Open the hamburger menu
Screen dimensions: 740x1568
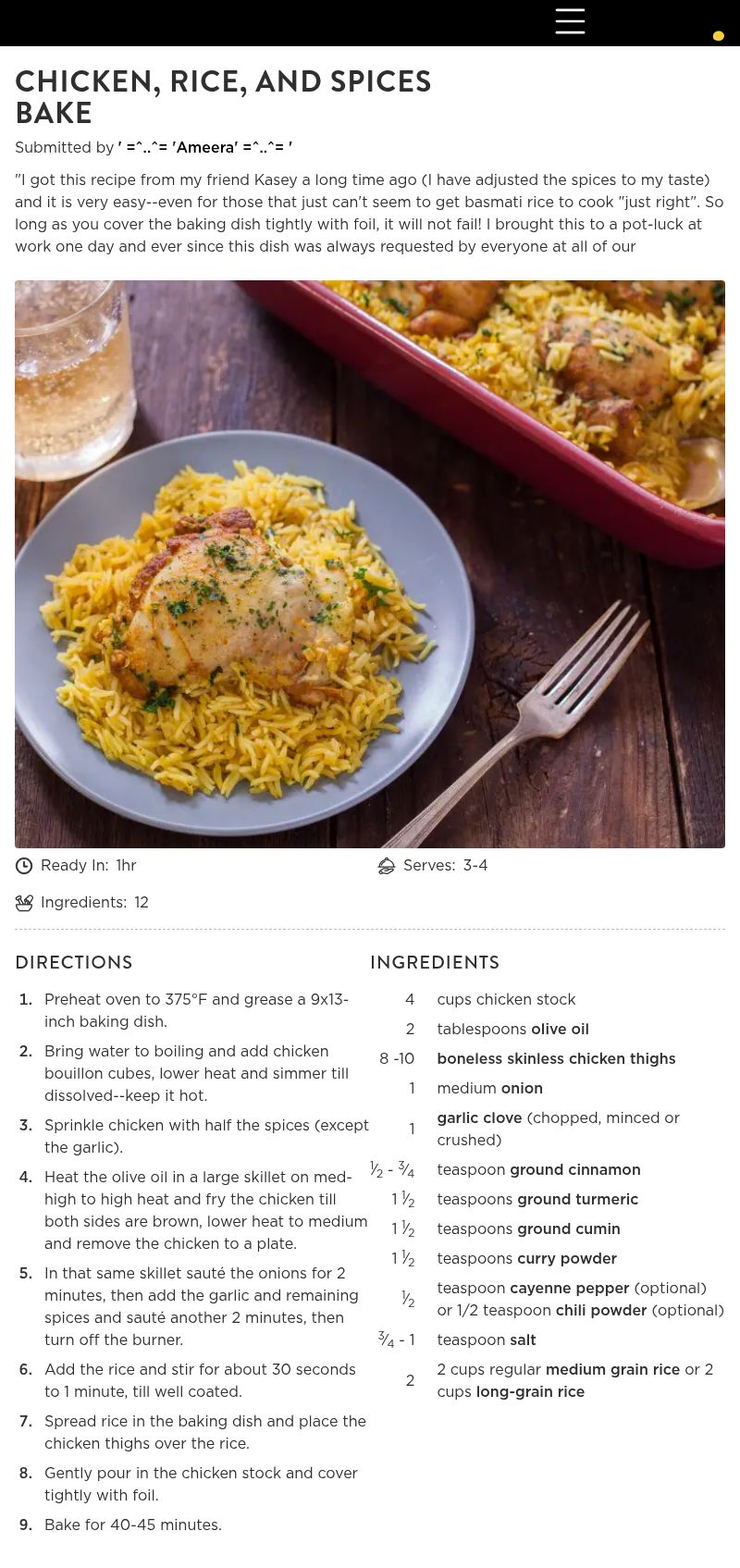(x=570, y=21)
